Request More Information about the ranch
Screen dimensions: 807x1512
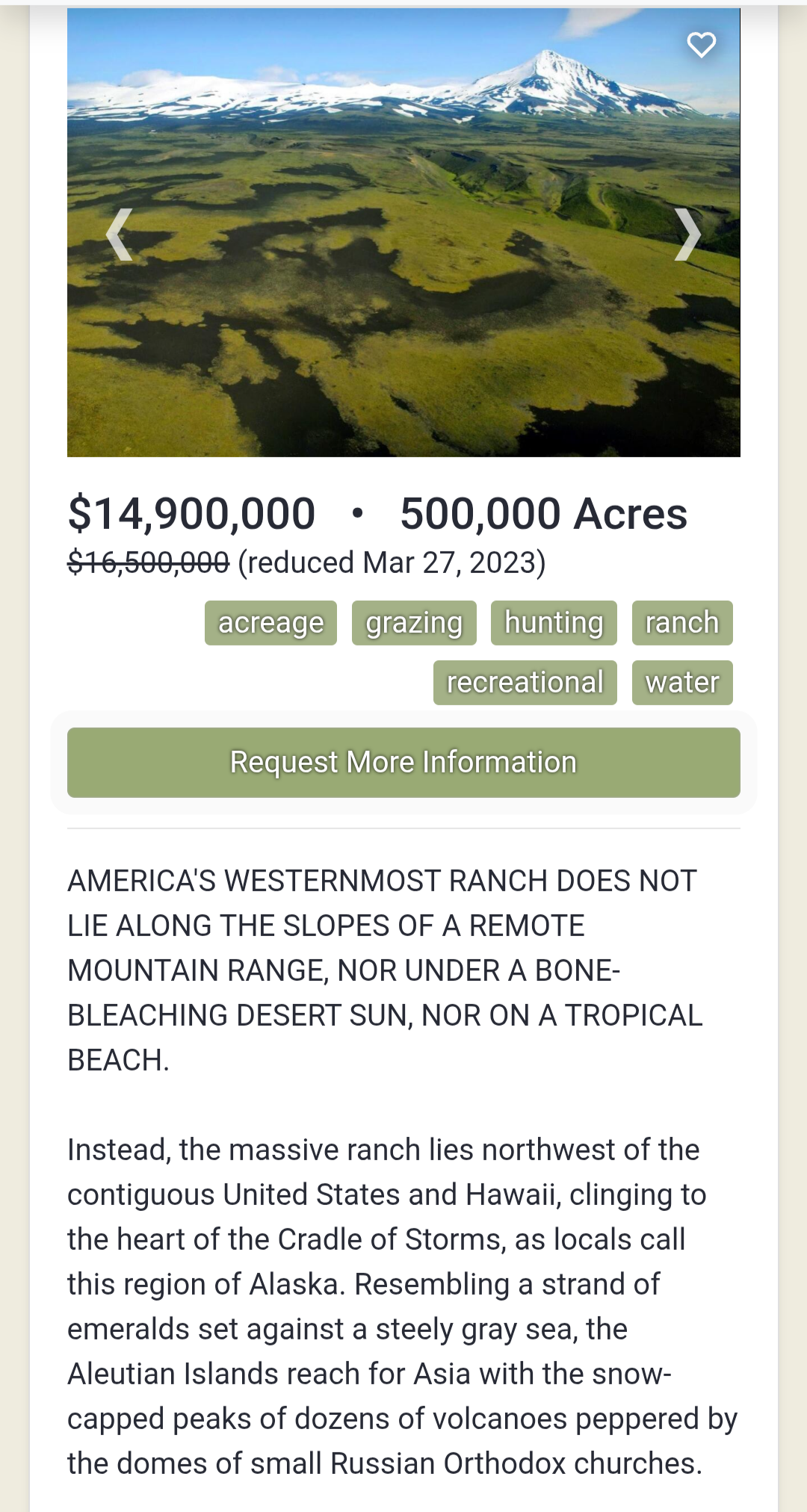(x=403, y=762)
